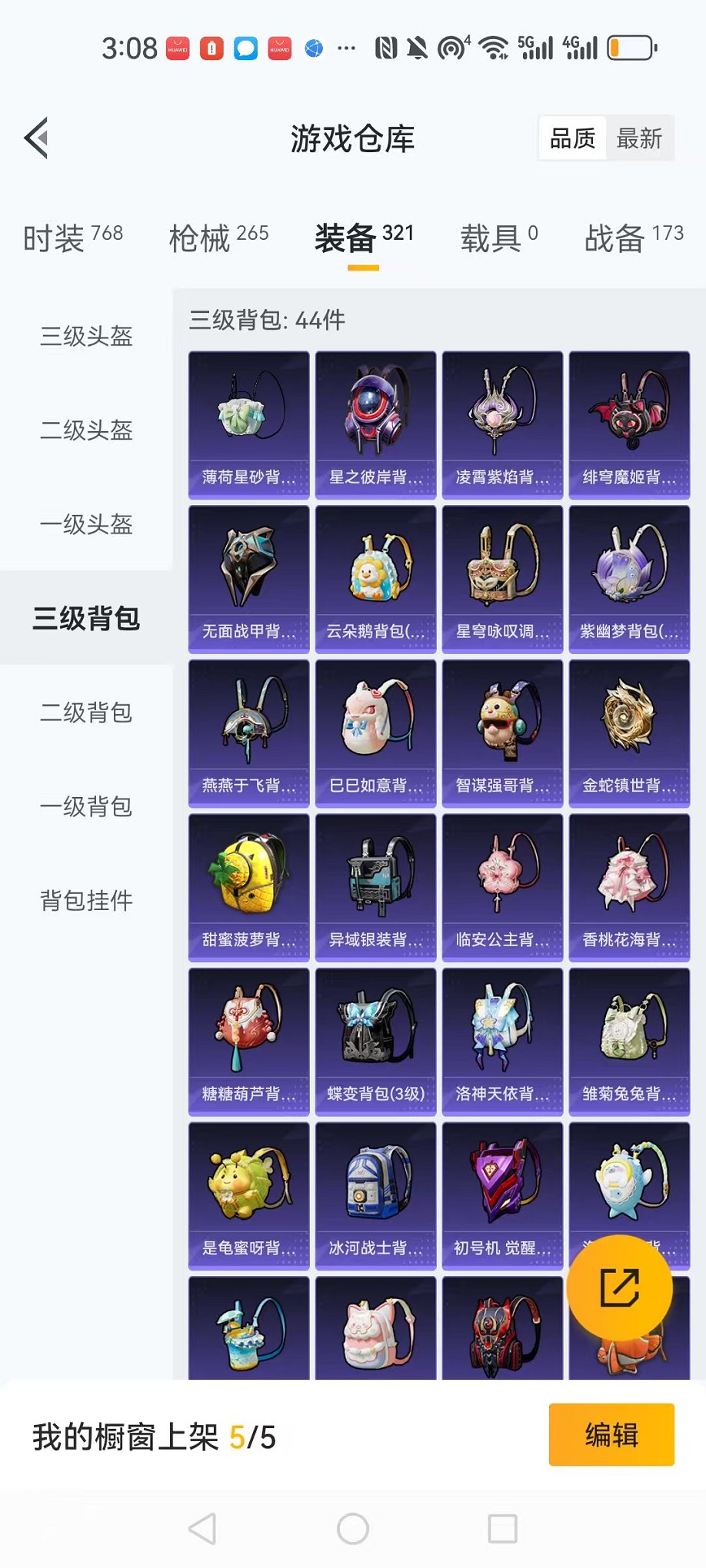This screenshot has width=706, height=1568.
Task: Tap the orange floating share button
Action: coord(619,1288)
